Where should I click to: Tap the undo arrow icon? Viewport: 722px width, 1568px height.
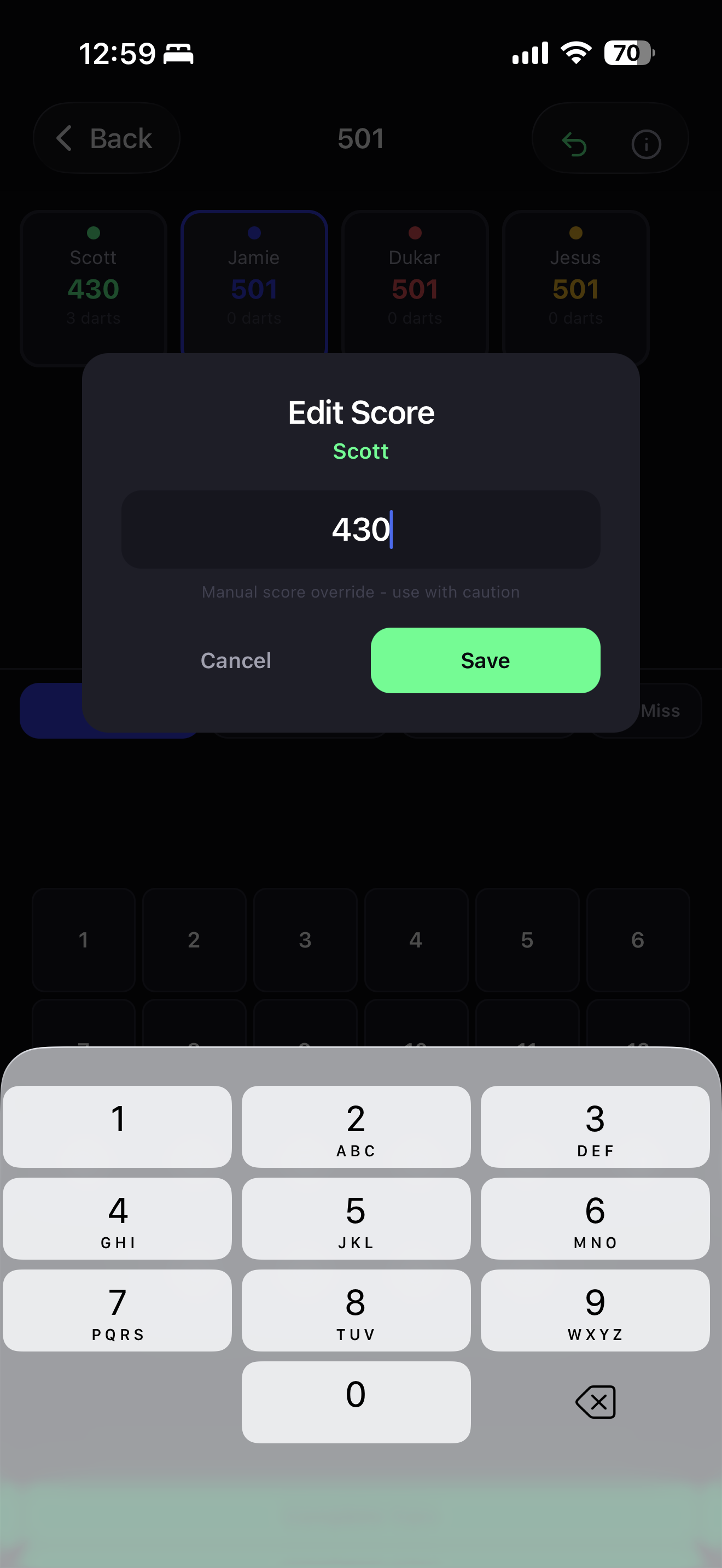pyautogui.click(x=575, y=144)
